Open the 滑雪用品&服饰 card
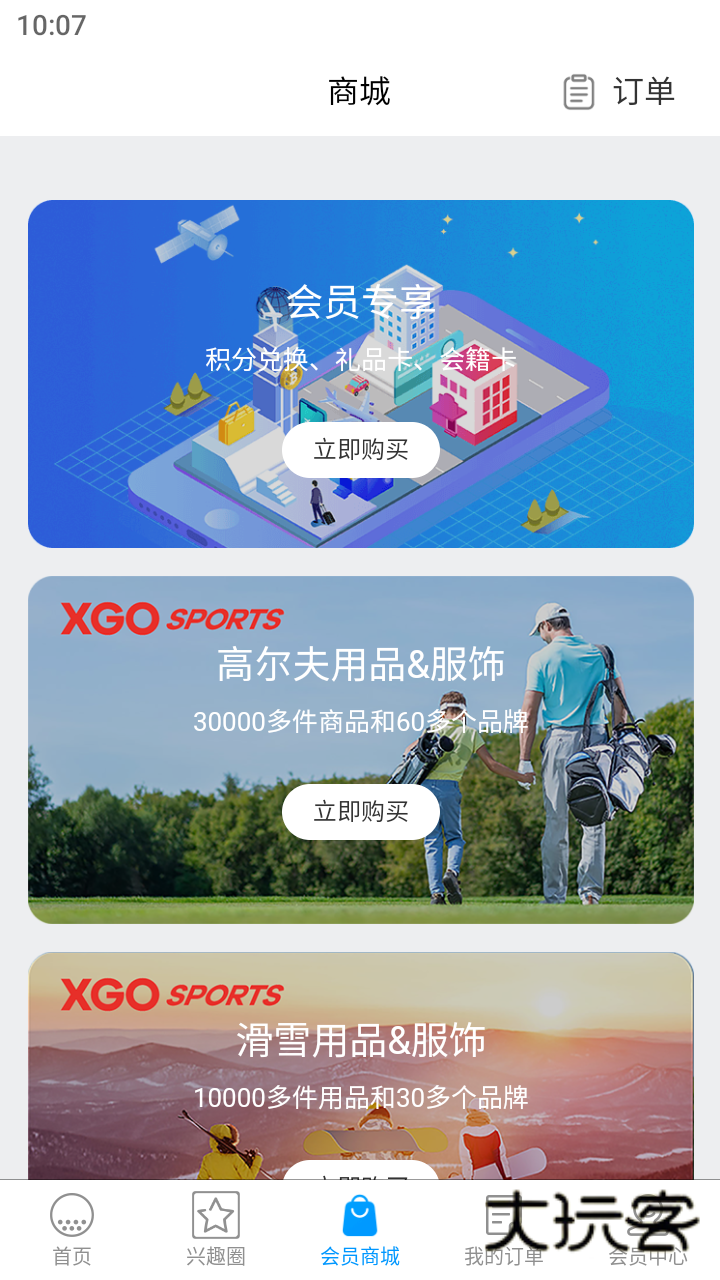Image resolution: width=720 pixels, height=1280 pixels. click(360, 1060)
